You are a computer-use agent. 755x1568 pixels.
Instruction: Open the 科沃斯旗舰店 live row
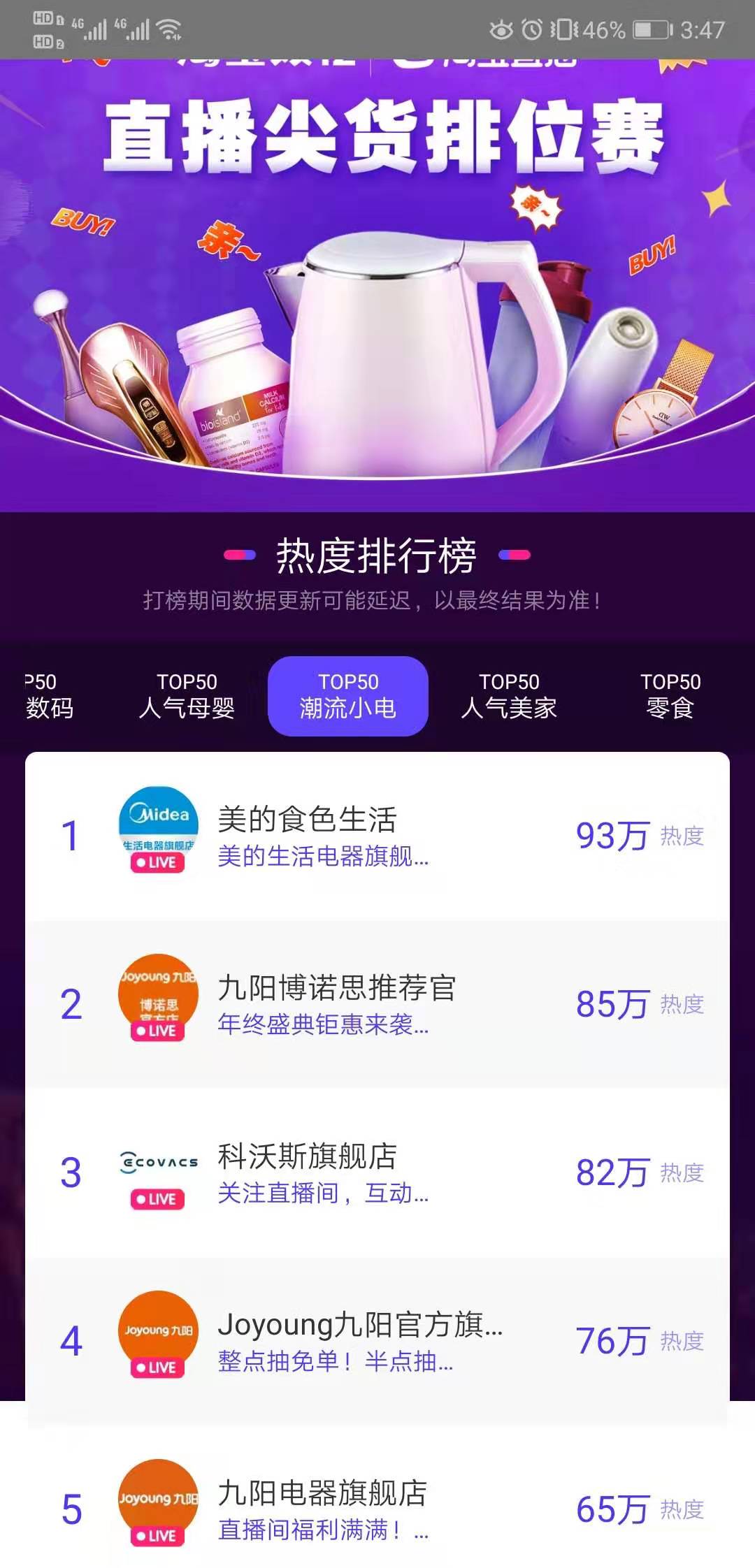pos(377,1173)
